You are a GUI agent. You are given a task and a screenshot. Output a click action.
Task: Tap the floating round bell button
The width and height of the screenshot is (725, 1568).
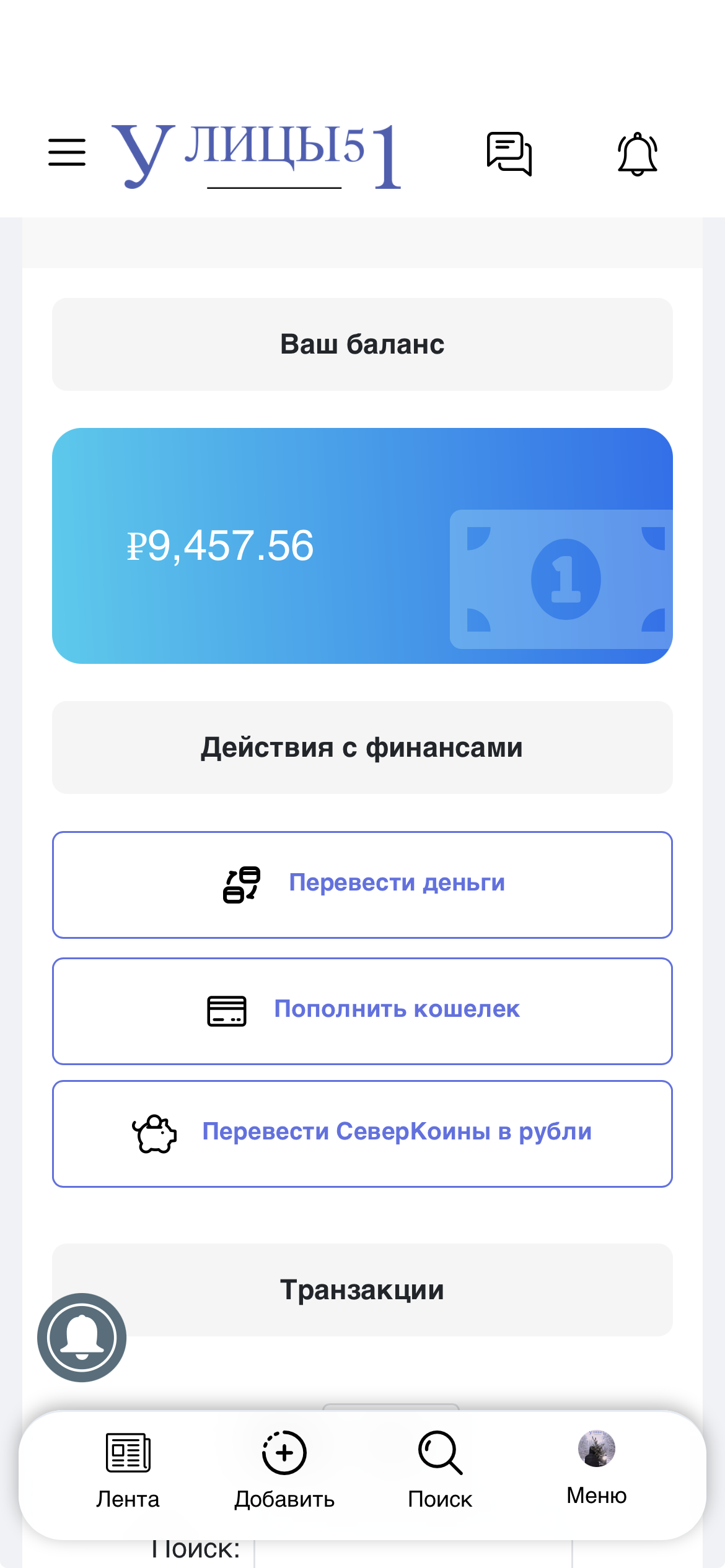[x=82, y=1338]
